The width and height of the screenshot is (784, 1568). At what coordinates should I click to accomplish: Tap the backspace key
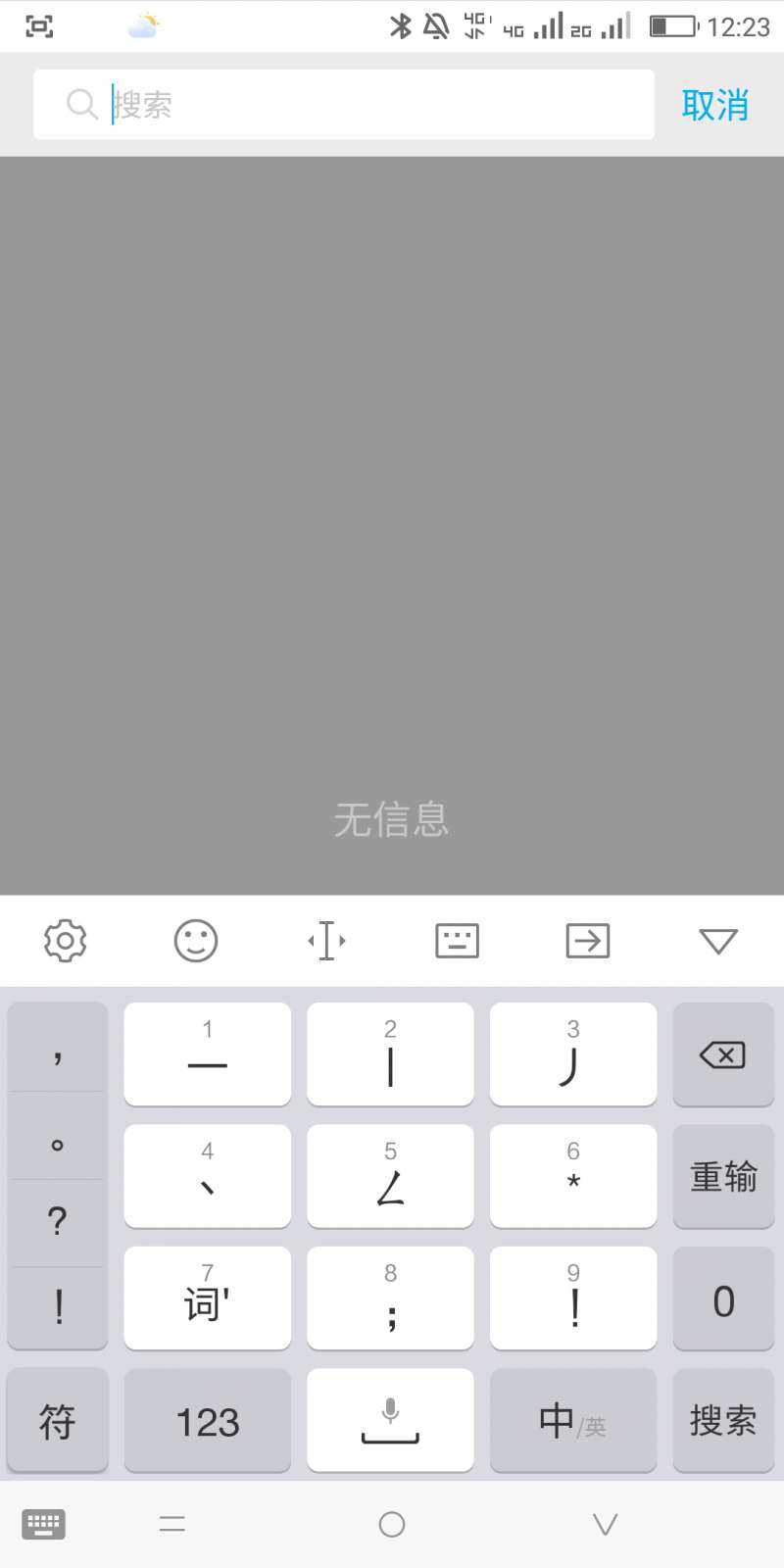723,1054
